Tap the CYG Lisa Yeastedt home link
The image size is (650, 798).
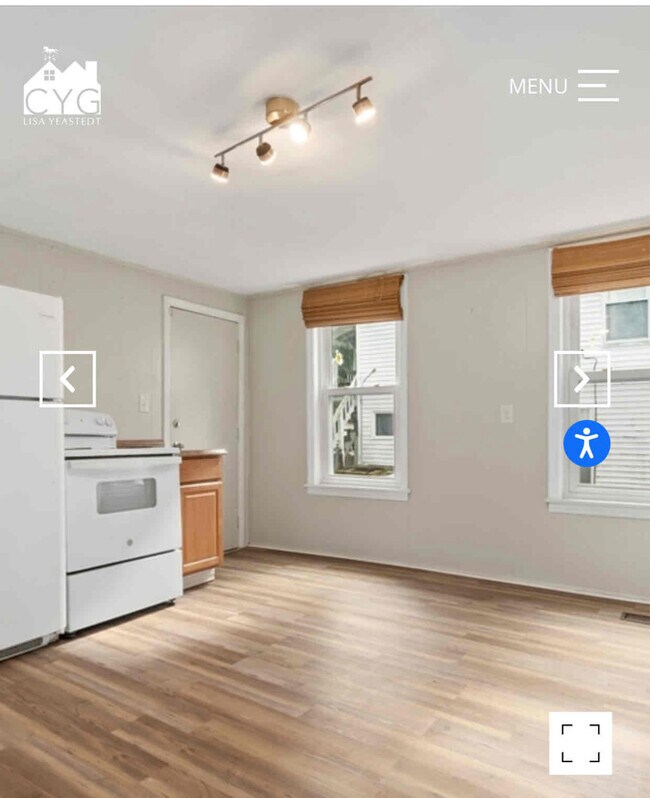tap(62, 88)
